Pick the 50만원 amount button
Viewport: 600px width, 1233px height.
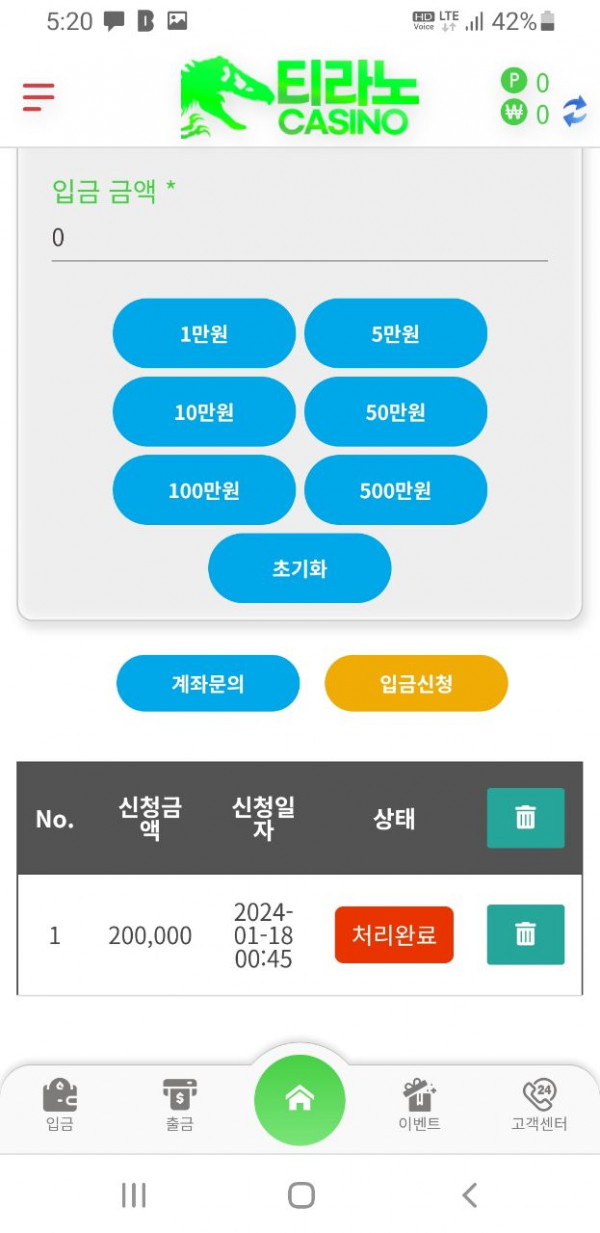[395, 412]
